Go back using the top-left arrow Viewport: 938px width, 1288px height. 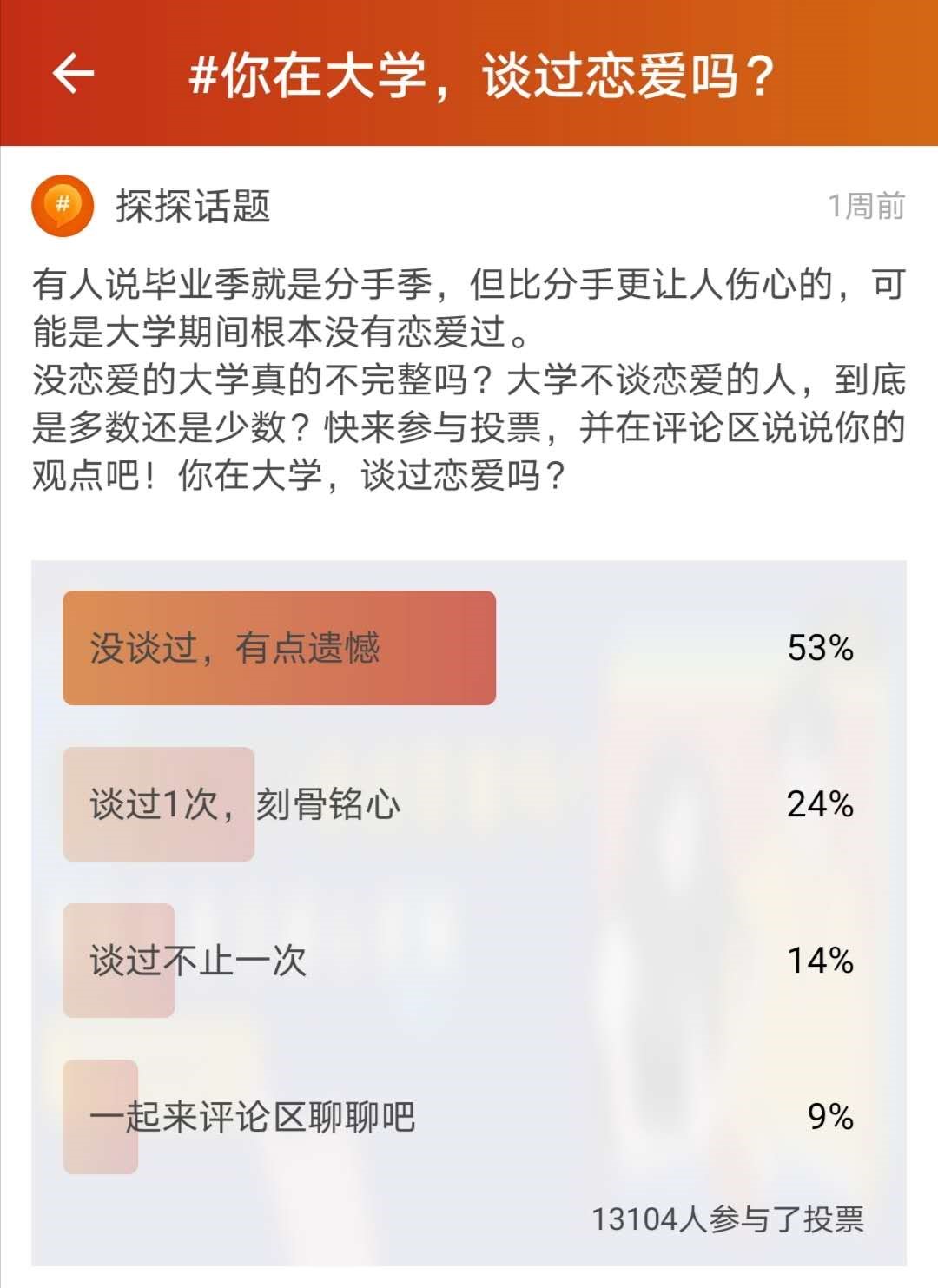click(73, 74)
